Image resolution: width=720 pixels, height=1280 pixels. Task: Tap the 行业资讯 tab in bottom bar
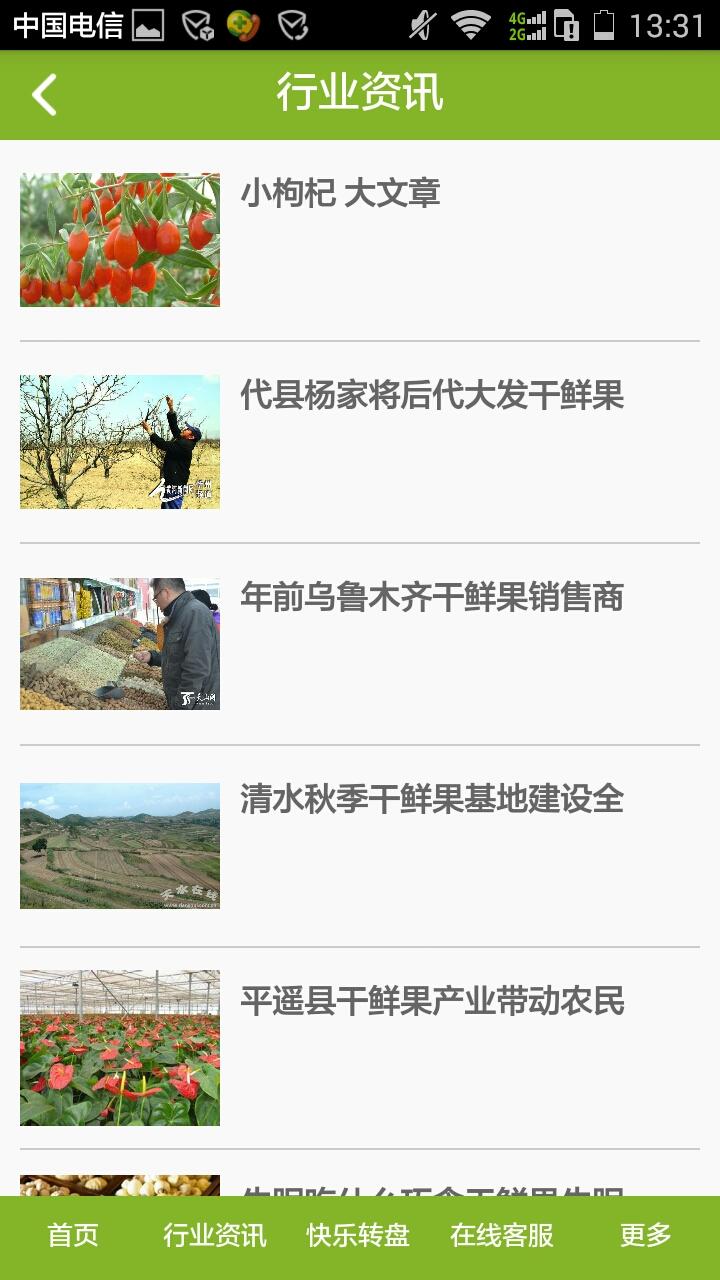(215, 1236)
